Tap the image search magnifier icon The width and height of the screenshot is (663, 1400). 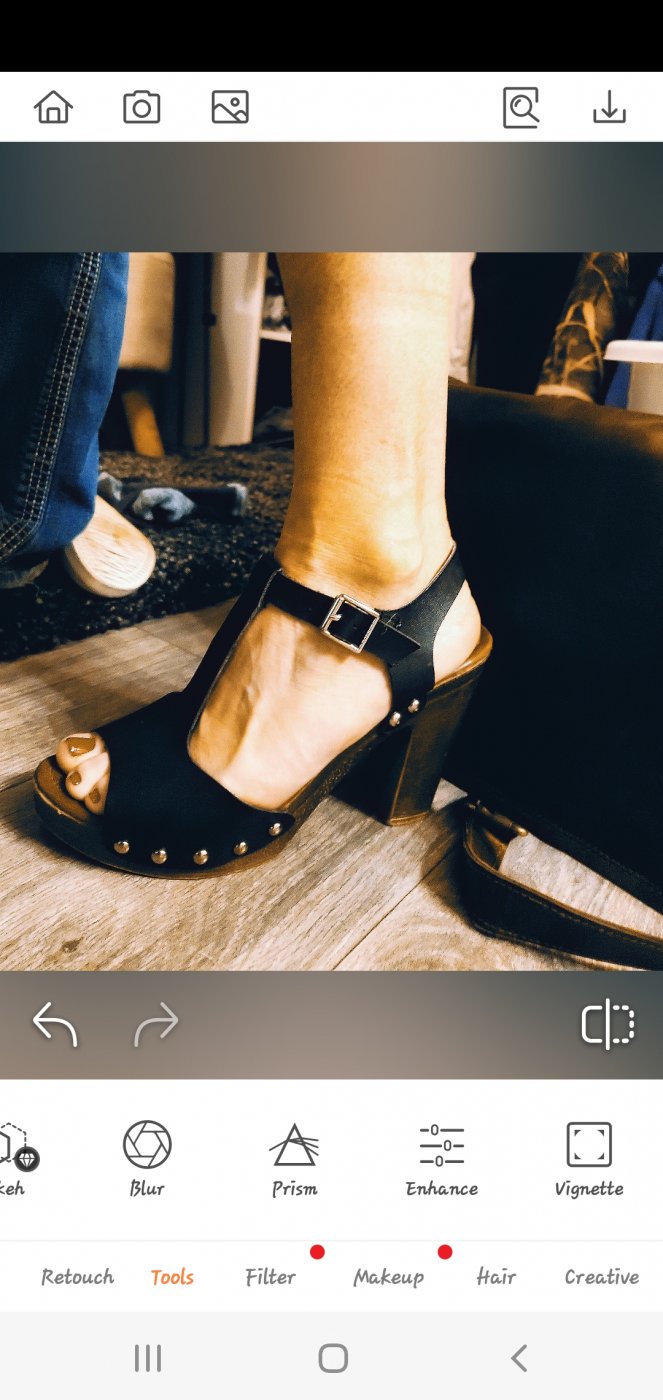tap(521, 107)
